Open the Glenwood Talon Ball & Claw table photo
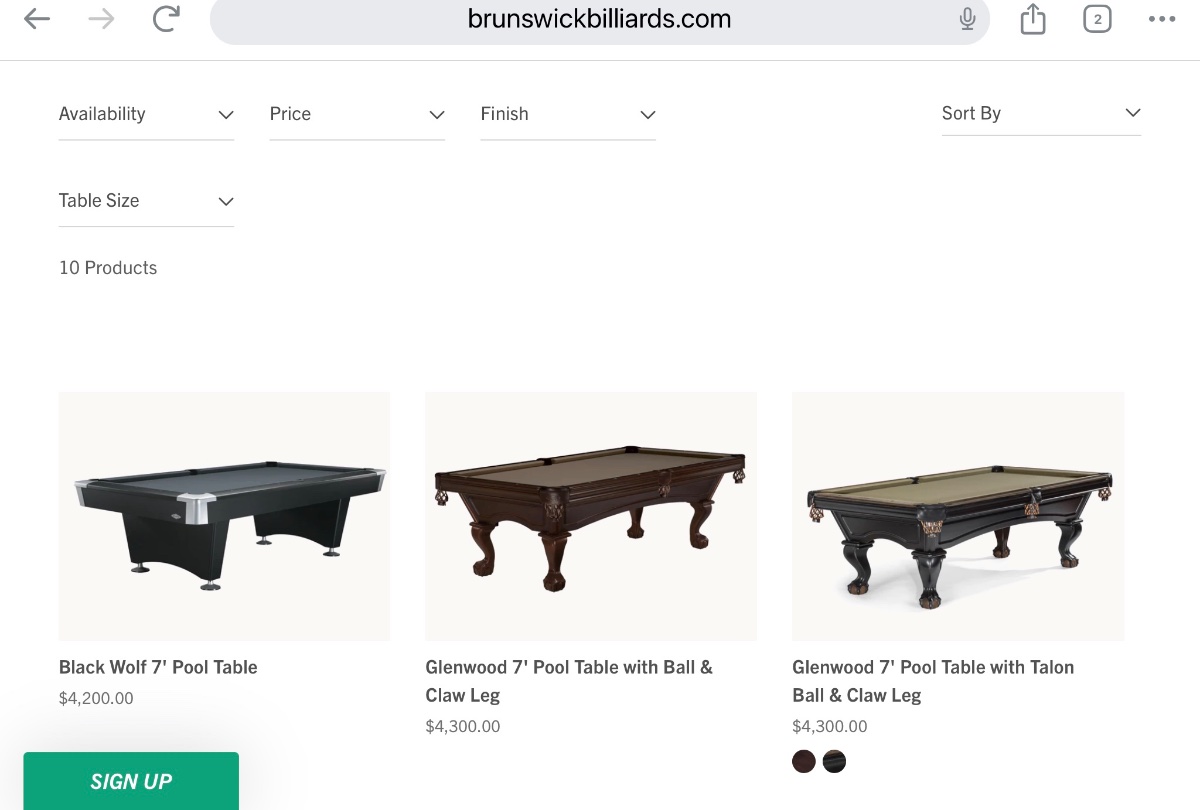Viewport: 1200px width, 810px height. pos(958,516)
